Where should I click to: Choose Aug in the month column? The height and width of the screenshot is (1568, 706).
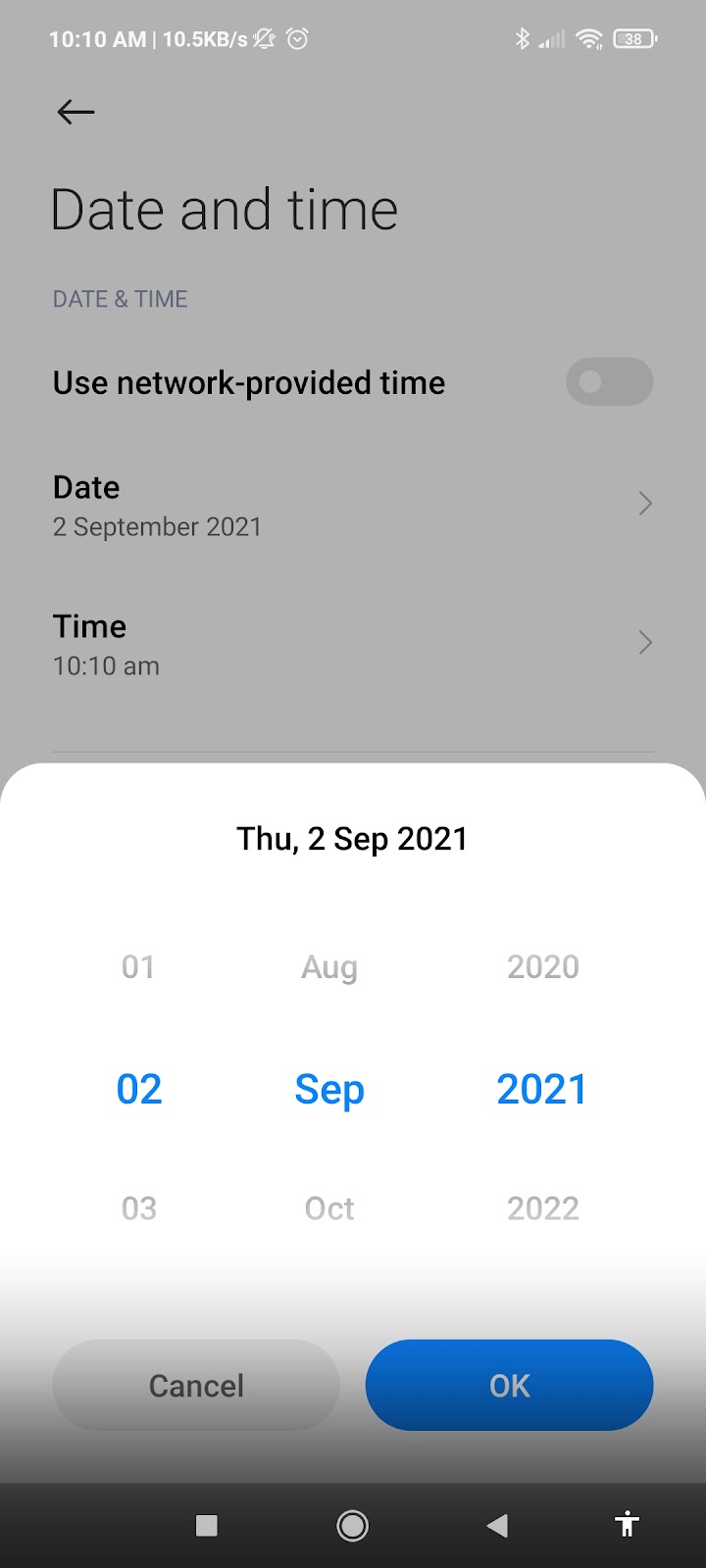coord(329,968)
